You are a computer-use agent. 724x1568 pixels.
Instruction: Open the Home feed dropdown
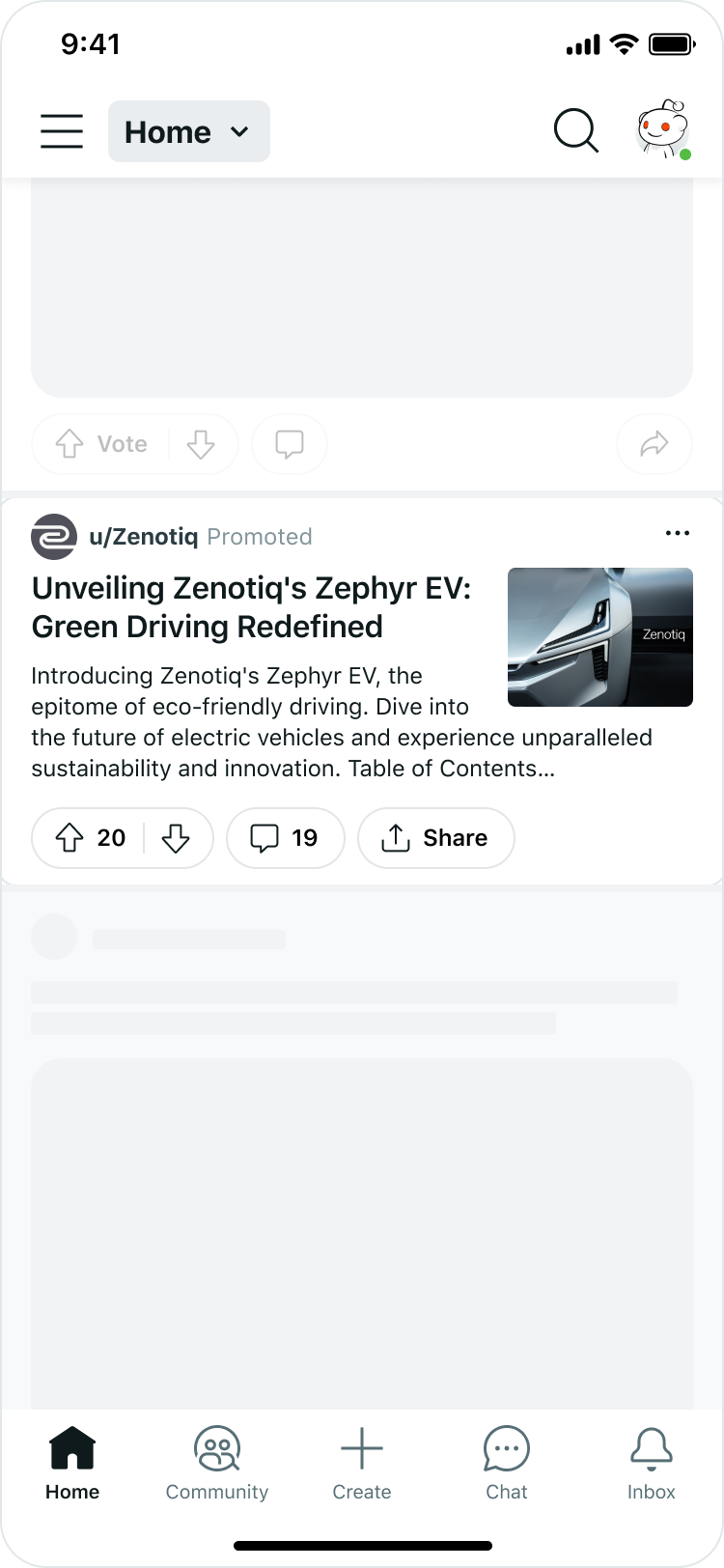189,131
